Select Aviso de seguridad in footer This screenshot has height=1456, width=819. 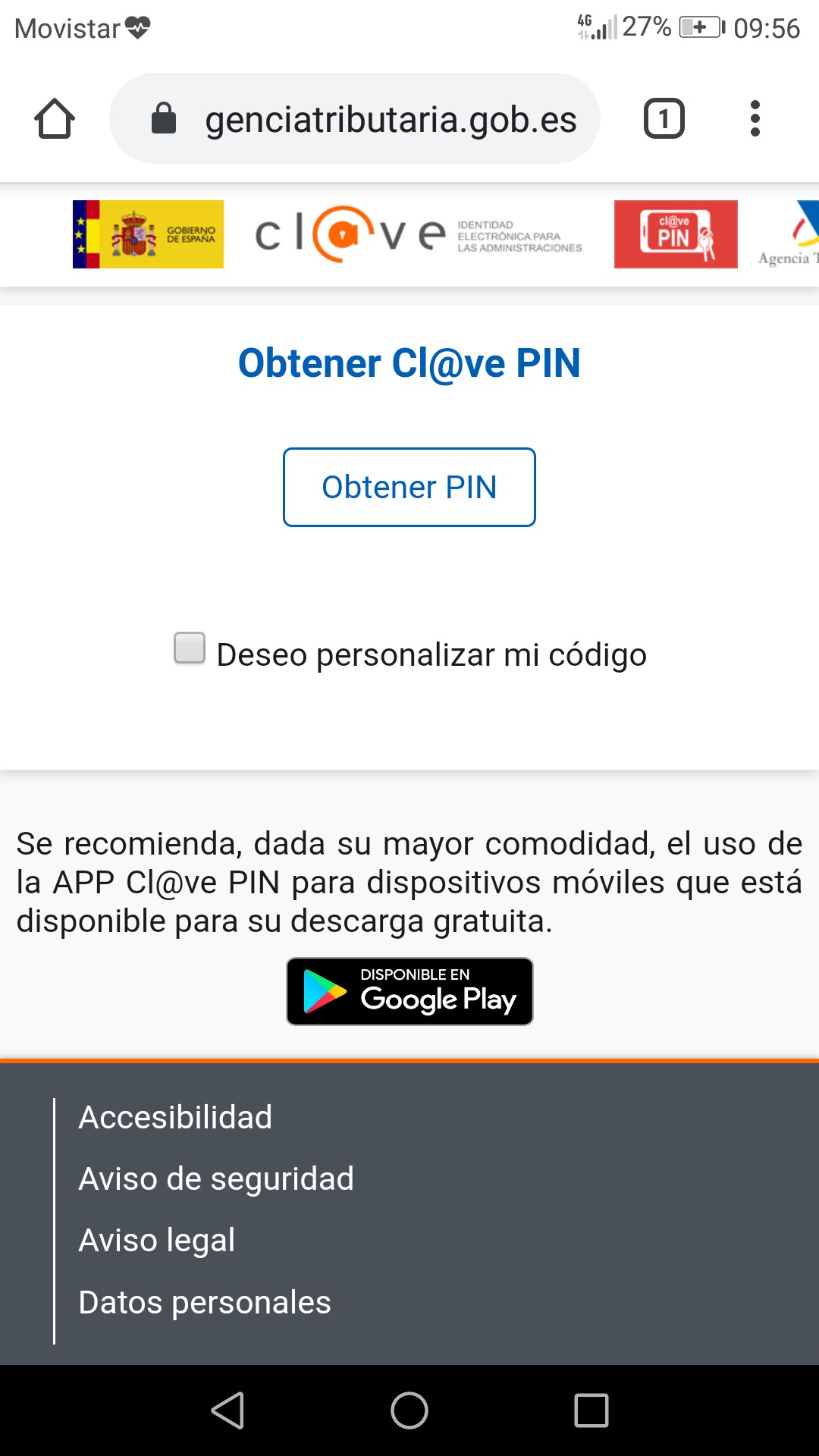(215, 1178)
